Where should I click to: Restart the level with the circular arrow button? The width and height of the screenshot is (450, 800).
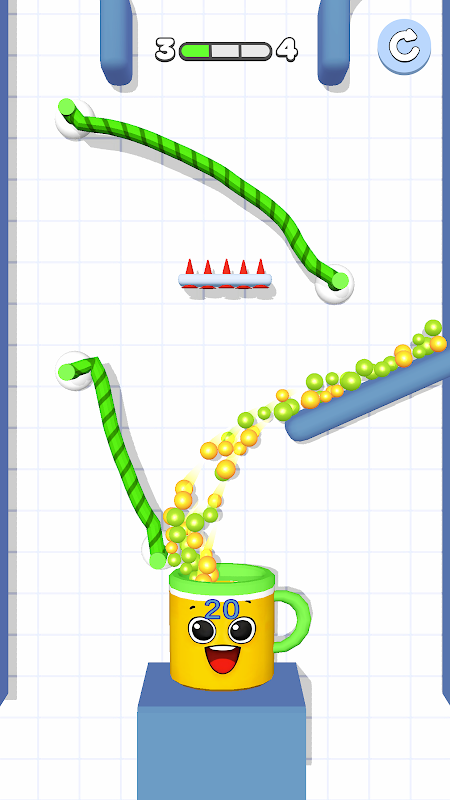(404, 47)
